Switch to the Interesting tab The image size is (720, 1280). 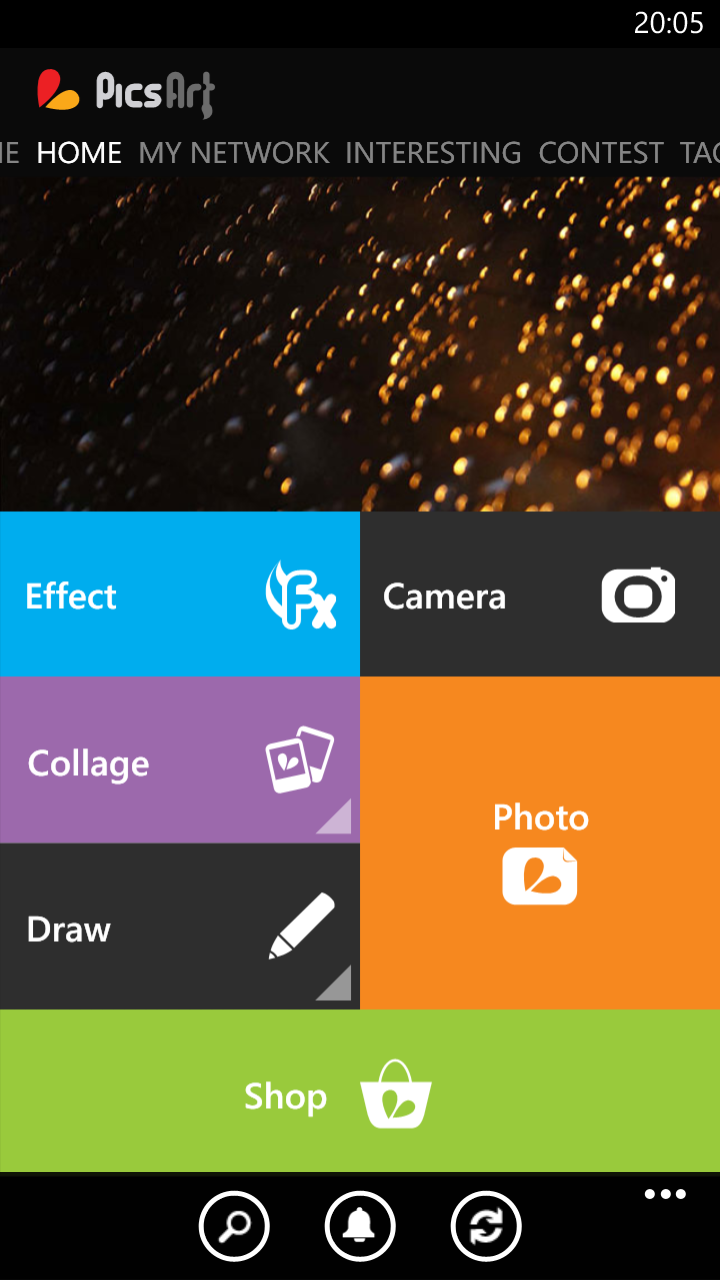tap(433, 153)
